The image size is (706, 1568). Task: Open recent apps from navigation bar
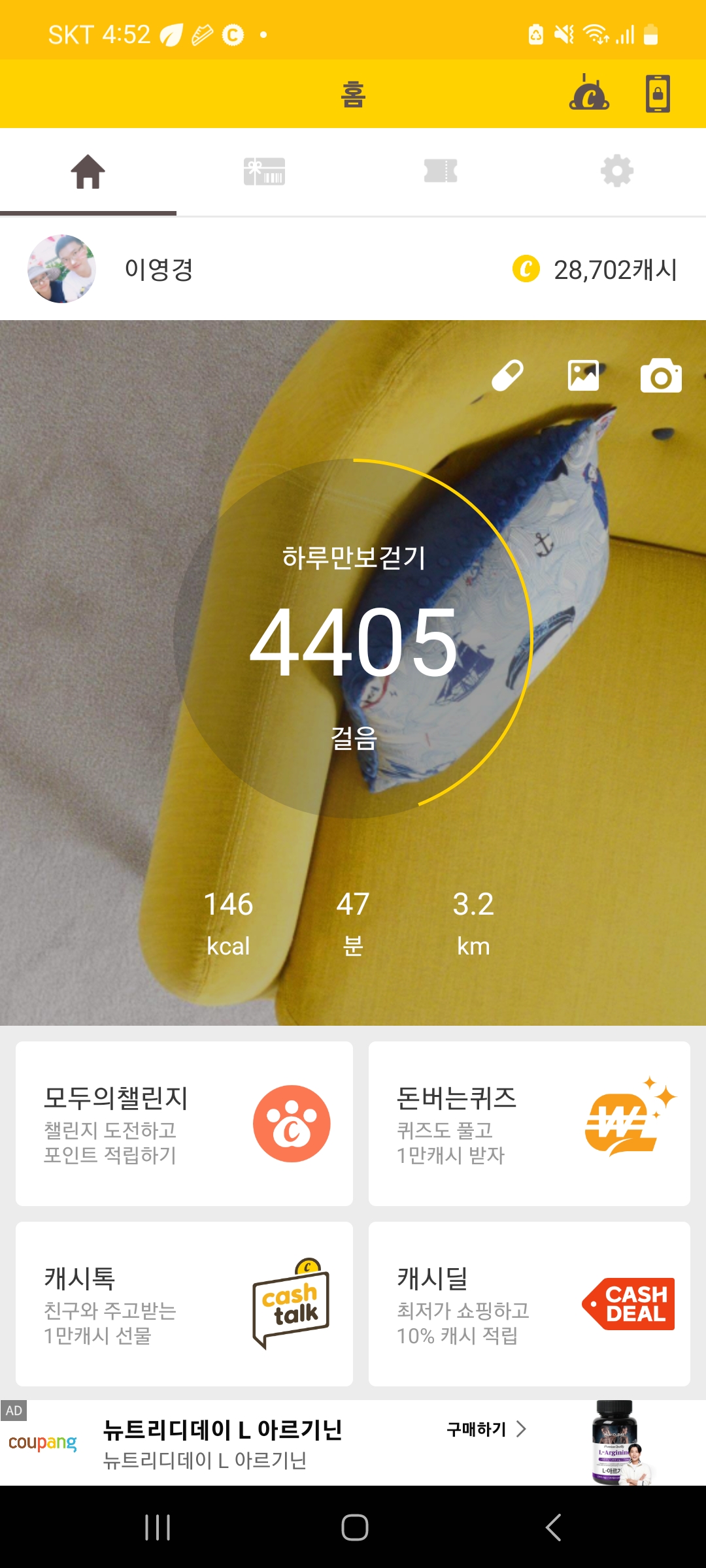click(158, 1527)
